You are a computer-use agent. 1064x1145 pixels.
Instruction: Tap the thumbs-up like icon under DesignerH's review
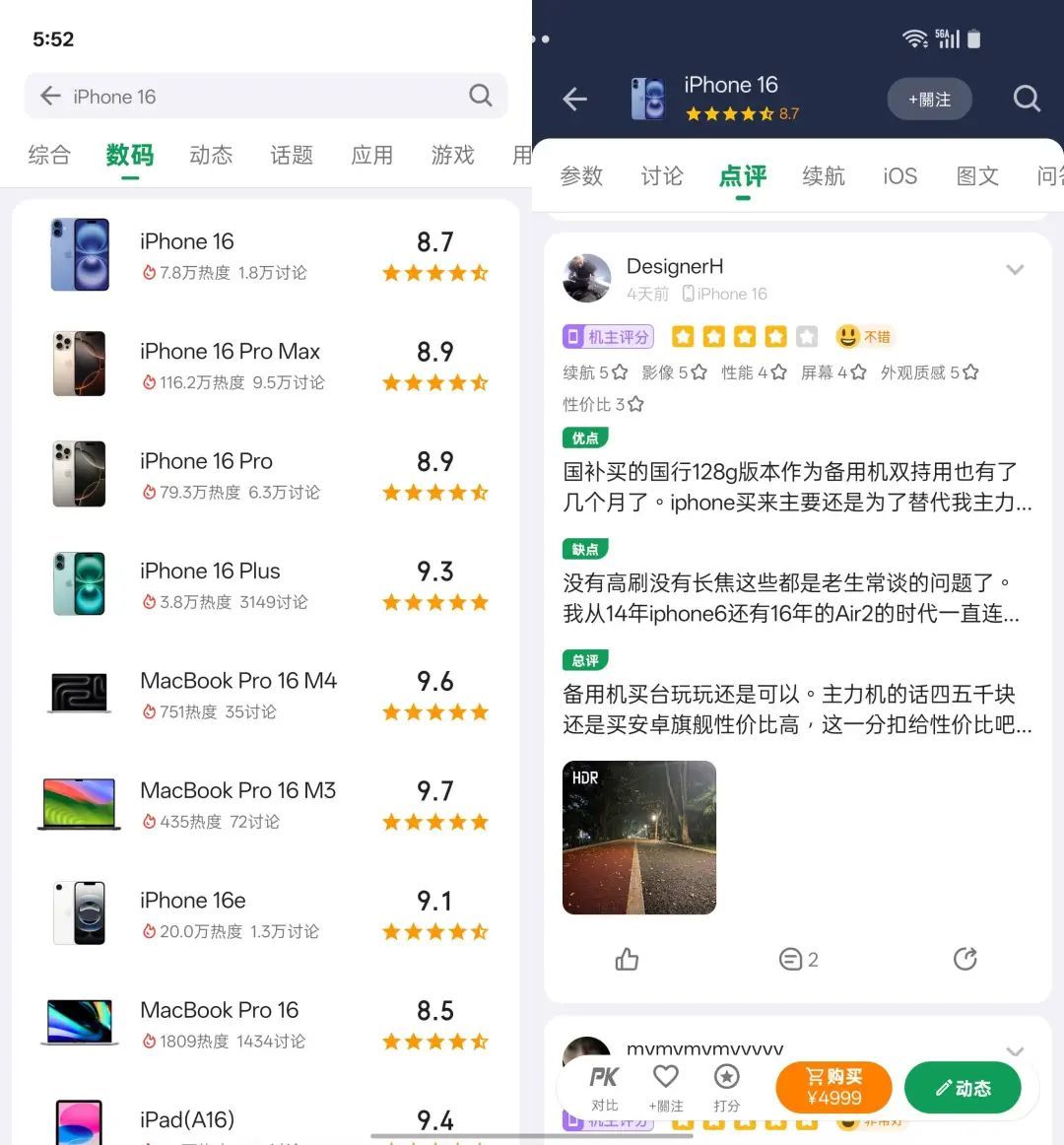(x=627, y=958)
